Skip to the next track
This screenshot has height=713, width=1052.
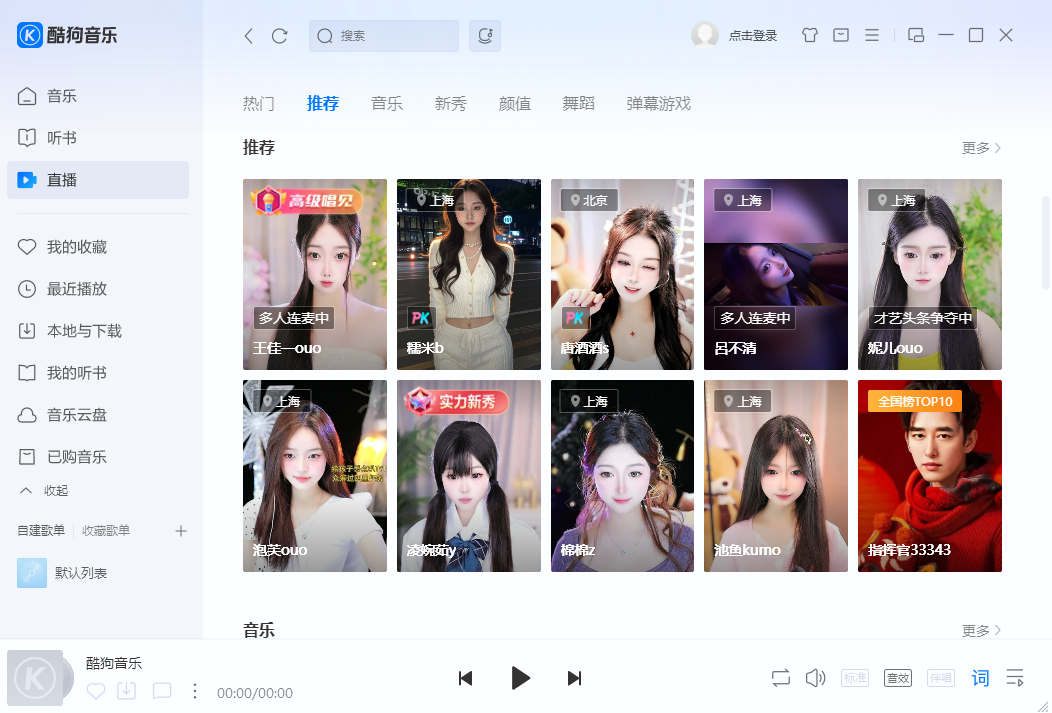[574, 678]
